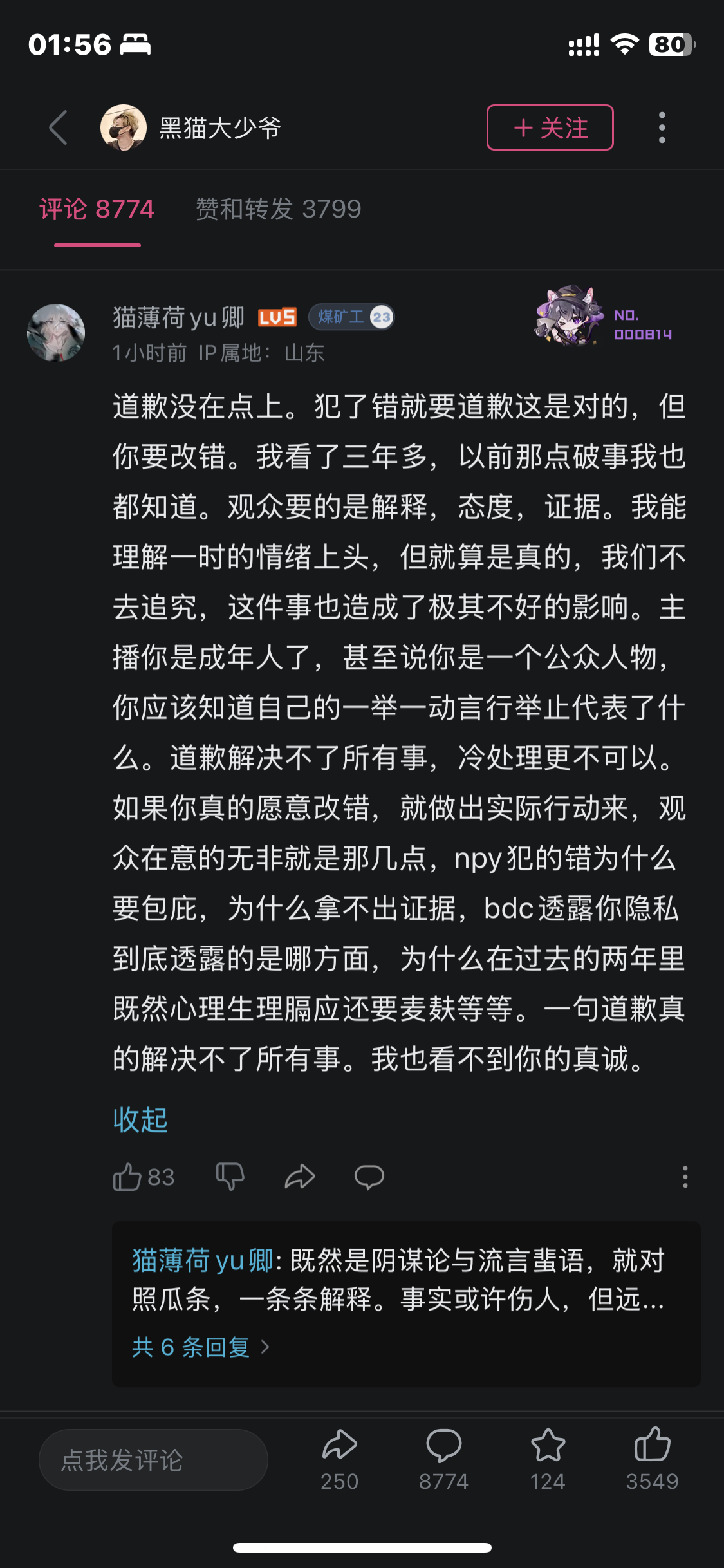Collapse the comment with 收起
This screenshot has width=724, height=1568.
point(140,1121)
